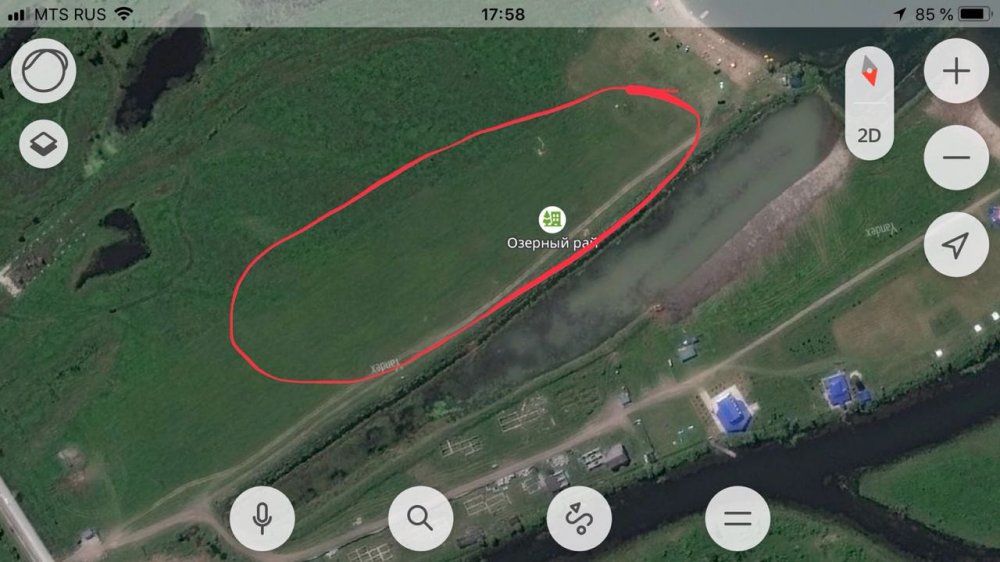
Task: Open the map layers selector
Action: coord(44,146)
